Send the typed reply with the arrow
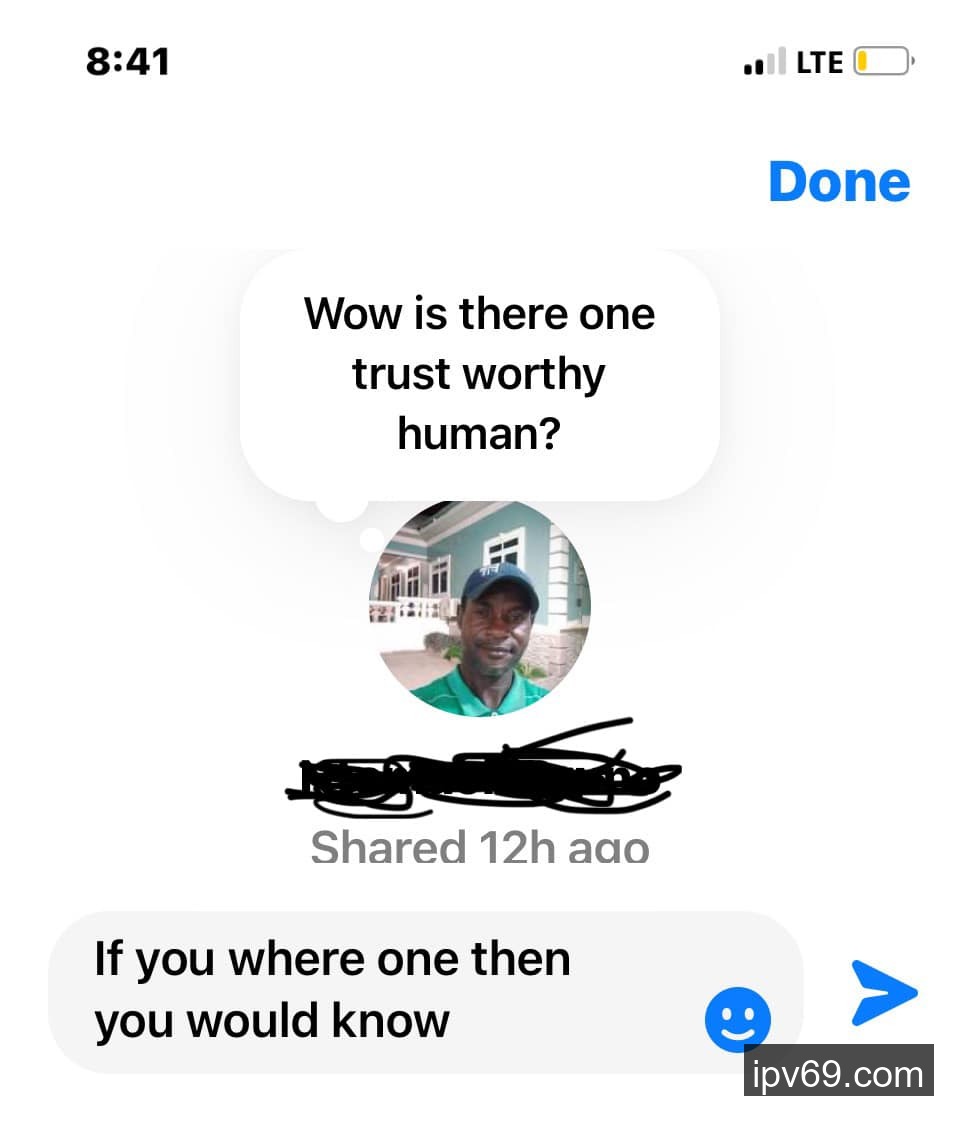The width and height of the screenshot is (960, 1122). 883,993
